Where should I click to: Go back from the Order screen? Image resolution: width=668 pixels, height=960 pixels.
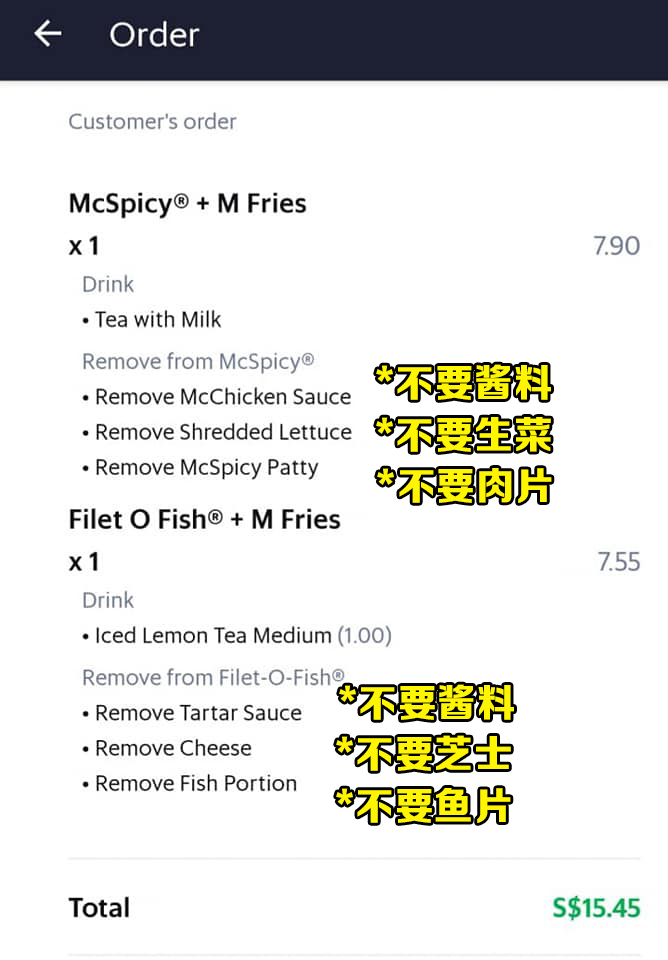[x=47, y=34]
